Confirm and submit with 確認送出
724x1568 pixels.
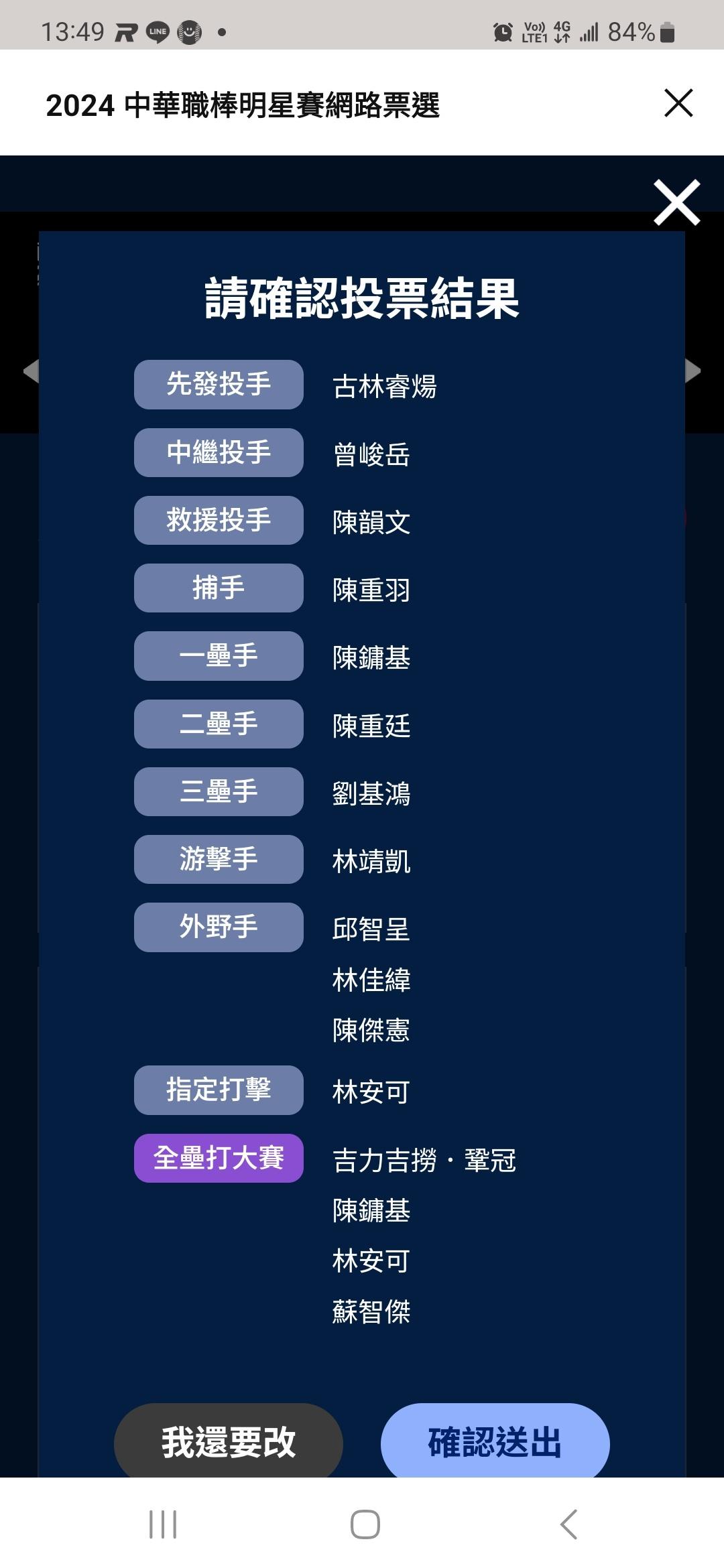[495, 1442]
